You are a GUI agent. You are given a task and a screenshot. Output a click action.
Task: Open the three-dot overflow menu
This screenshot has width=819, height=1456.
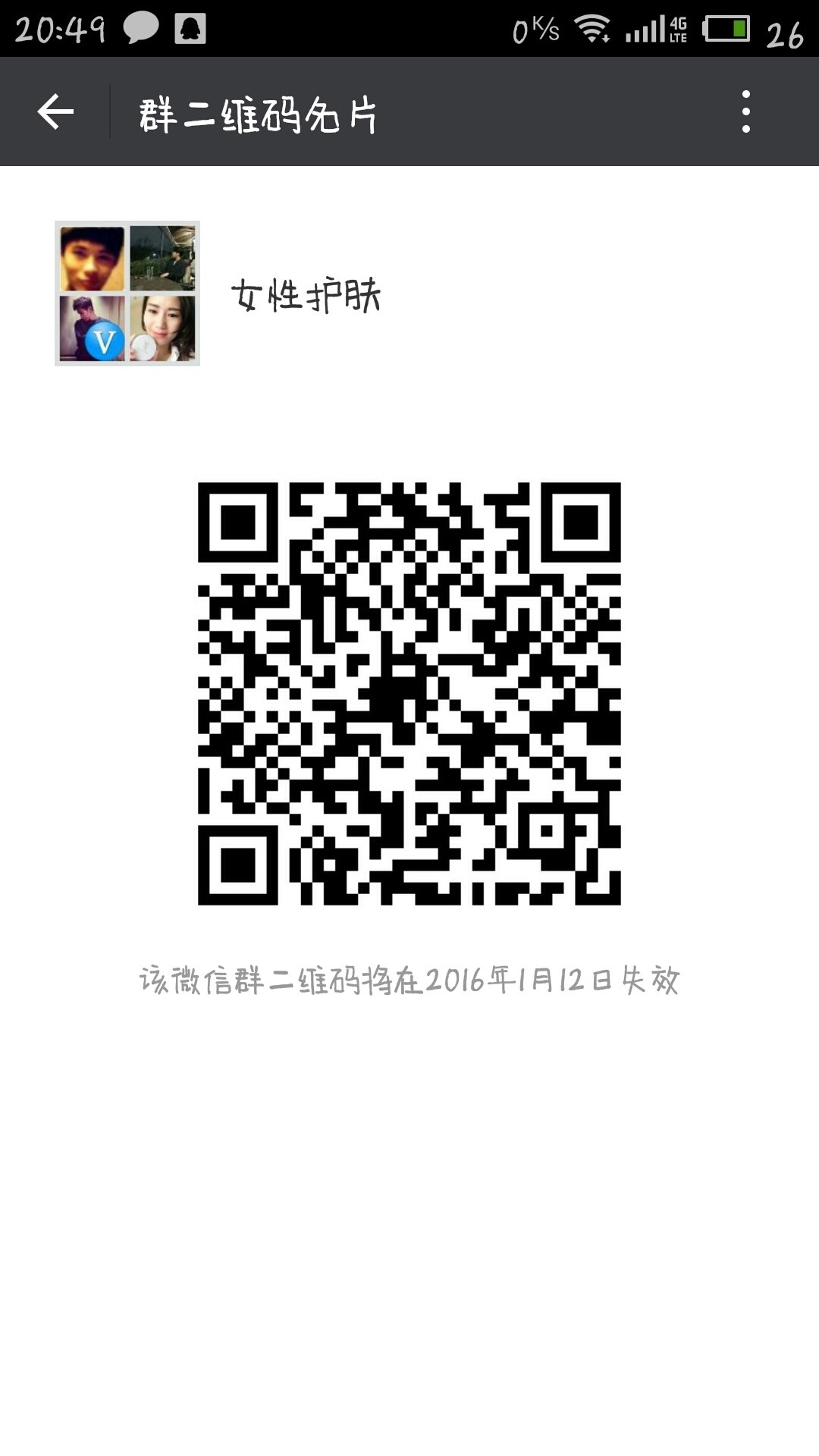[x=746, y=112]
